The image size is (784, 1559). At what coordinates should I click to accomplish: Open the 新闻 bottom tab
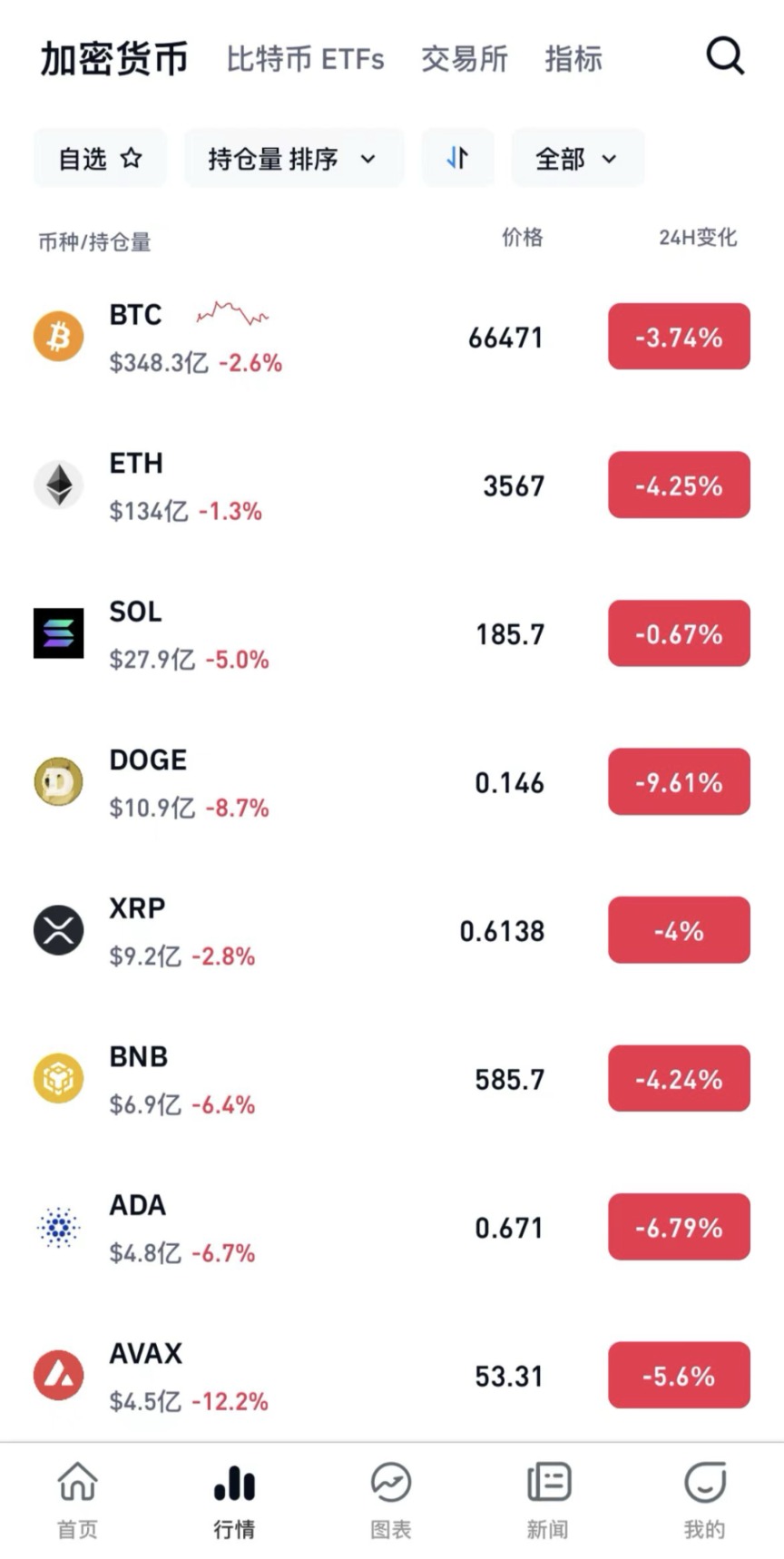click(546, 1497)
